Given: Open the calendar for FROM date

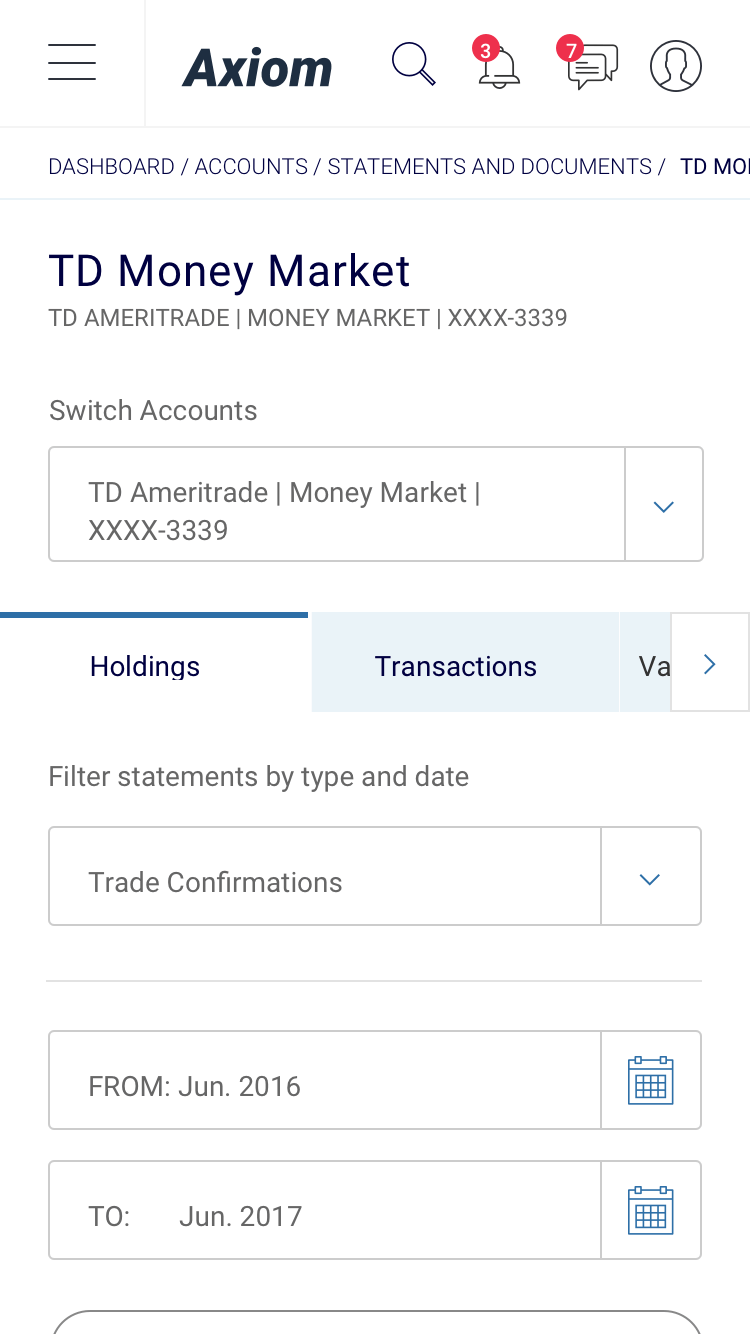Looking at the screenshot, I should pyautogui.click(x=651, y=1080).
